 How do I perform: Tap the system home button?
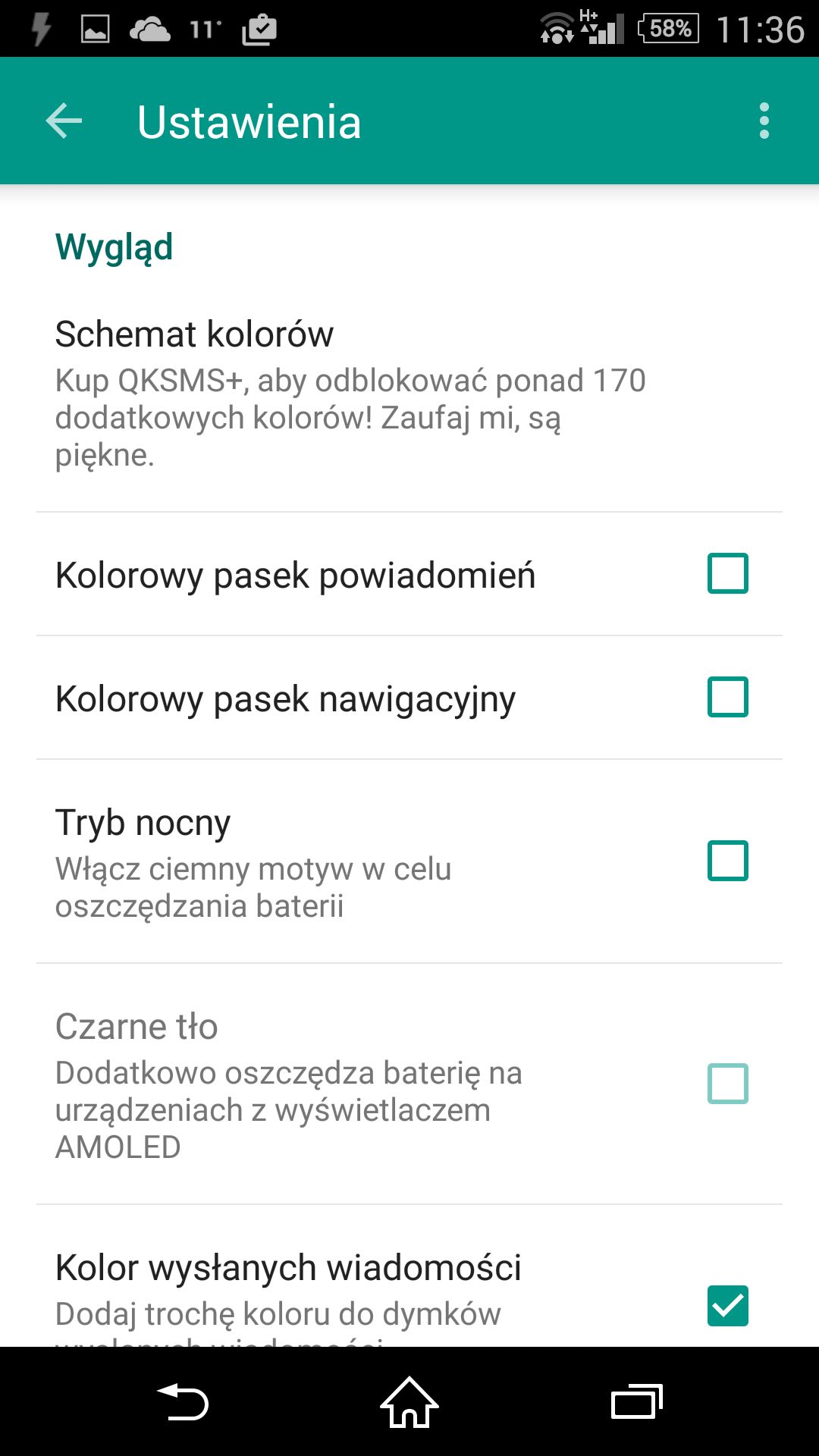409,1402
